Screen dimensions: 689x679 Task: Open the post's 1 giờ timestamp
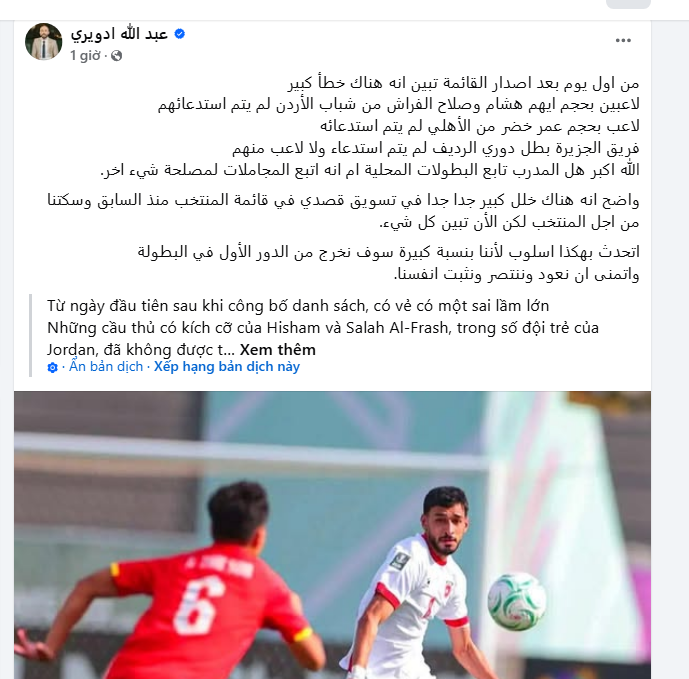87,55
